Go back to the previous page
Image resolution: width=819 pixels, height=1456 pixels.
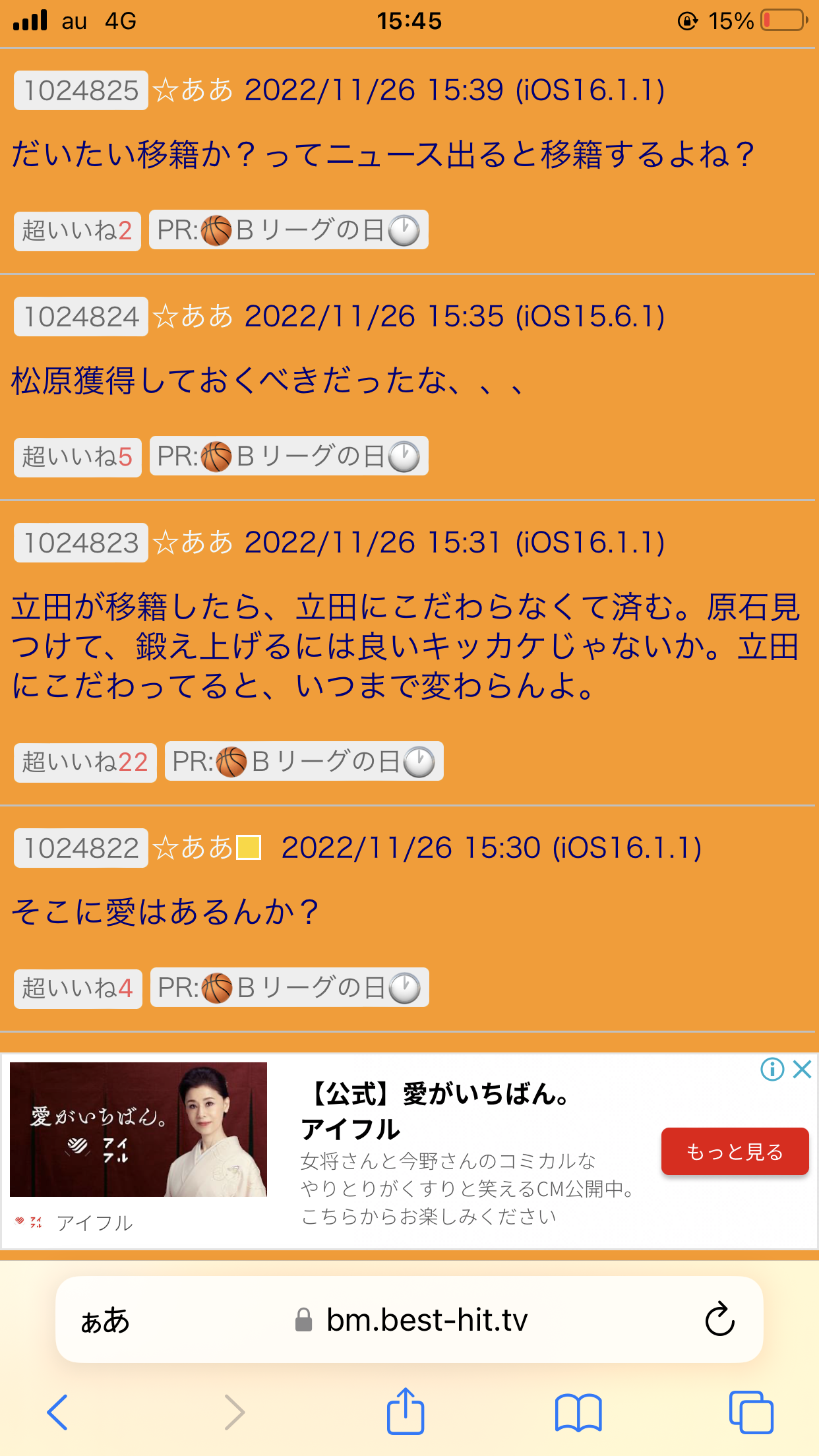coord(57,1412)
